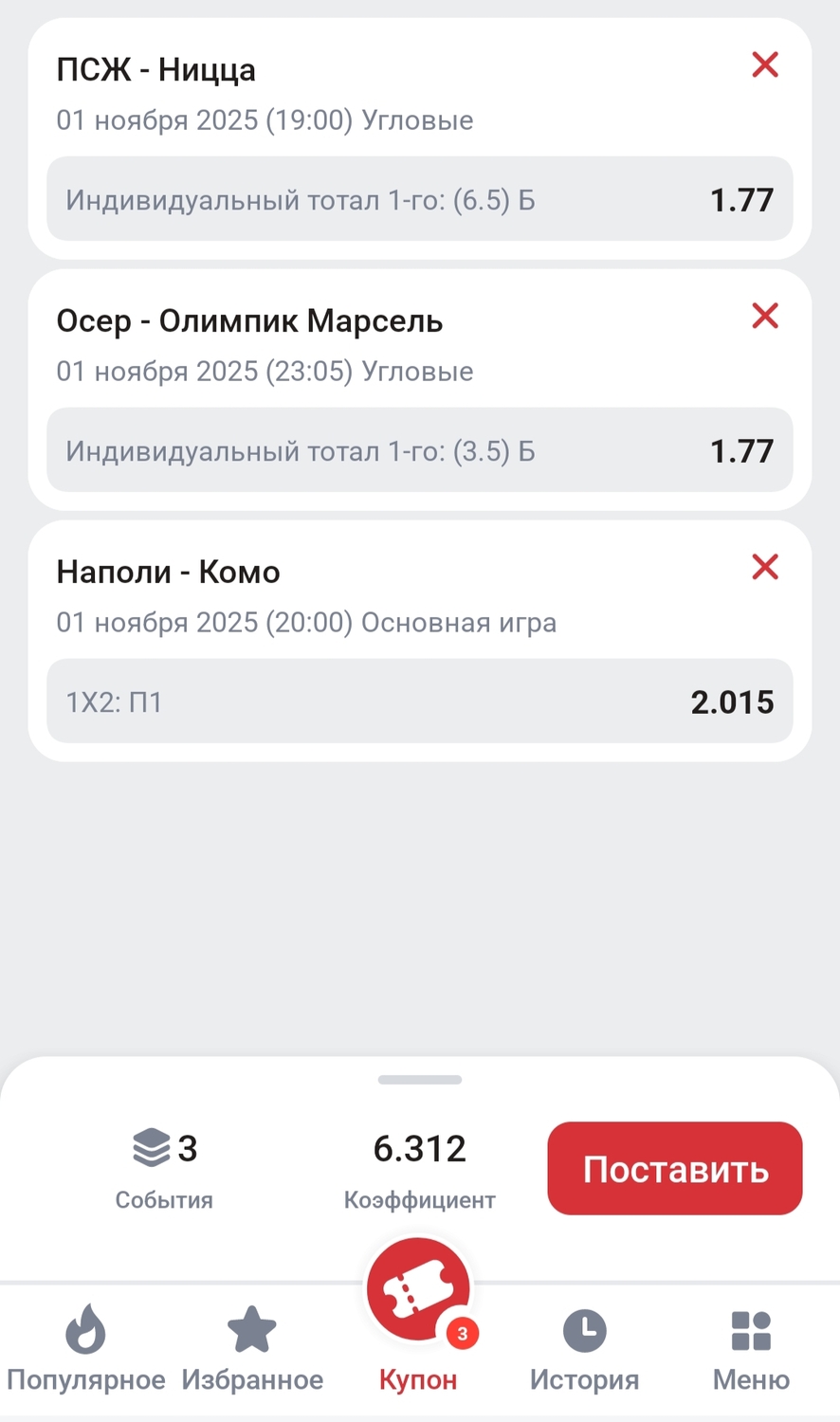The width and height of the screenshot is (840, 1422).
Task: Open the Популярное tab
Action: click(85, 1348)
